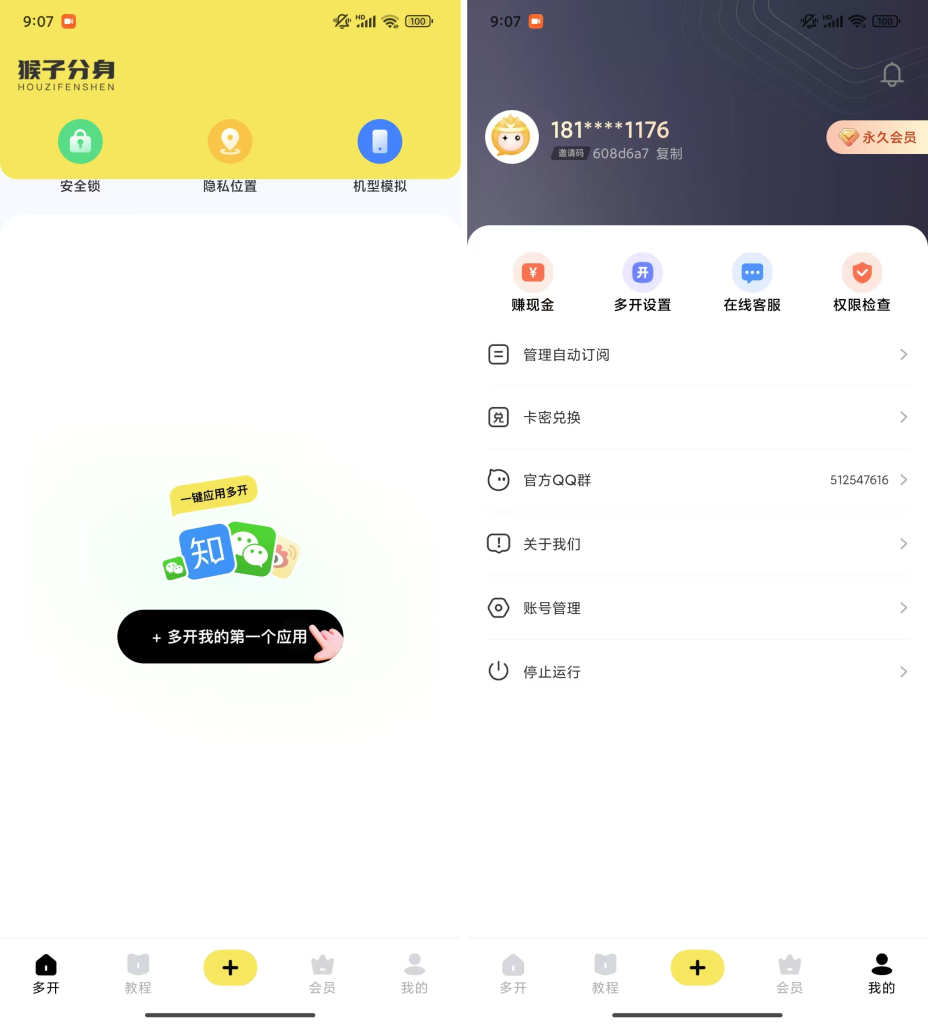Select the 停止运行 stop running row
Viewport: 928px width, 1024px height.
[x=697, y=672]
